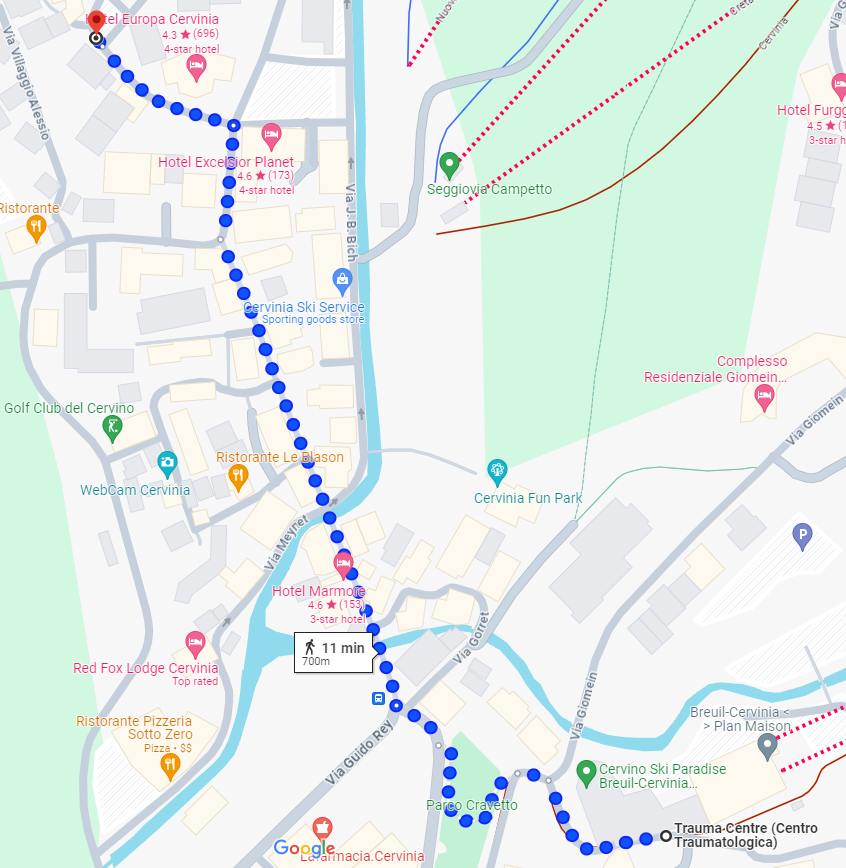
Task: Tap the parking P marker
Action: 801,538
